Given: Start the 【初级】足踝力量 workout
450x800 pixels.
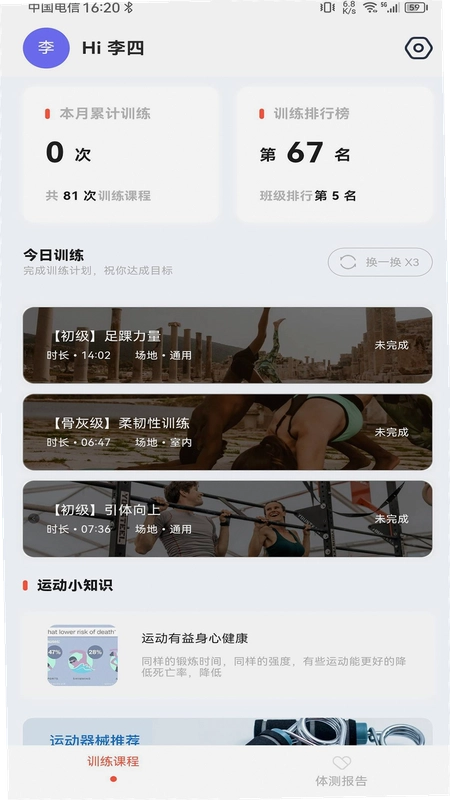Looking at the screenshot, I should 228,345.
